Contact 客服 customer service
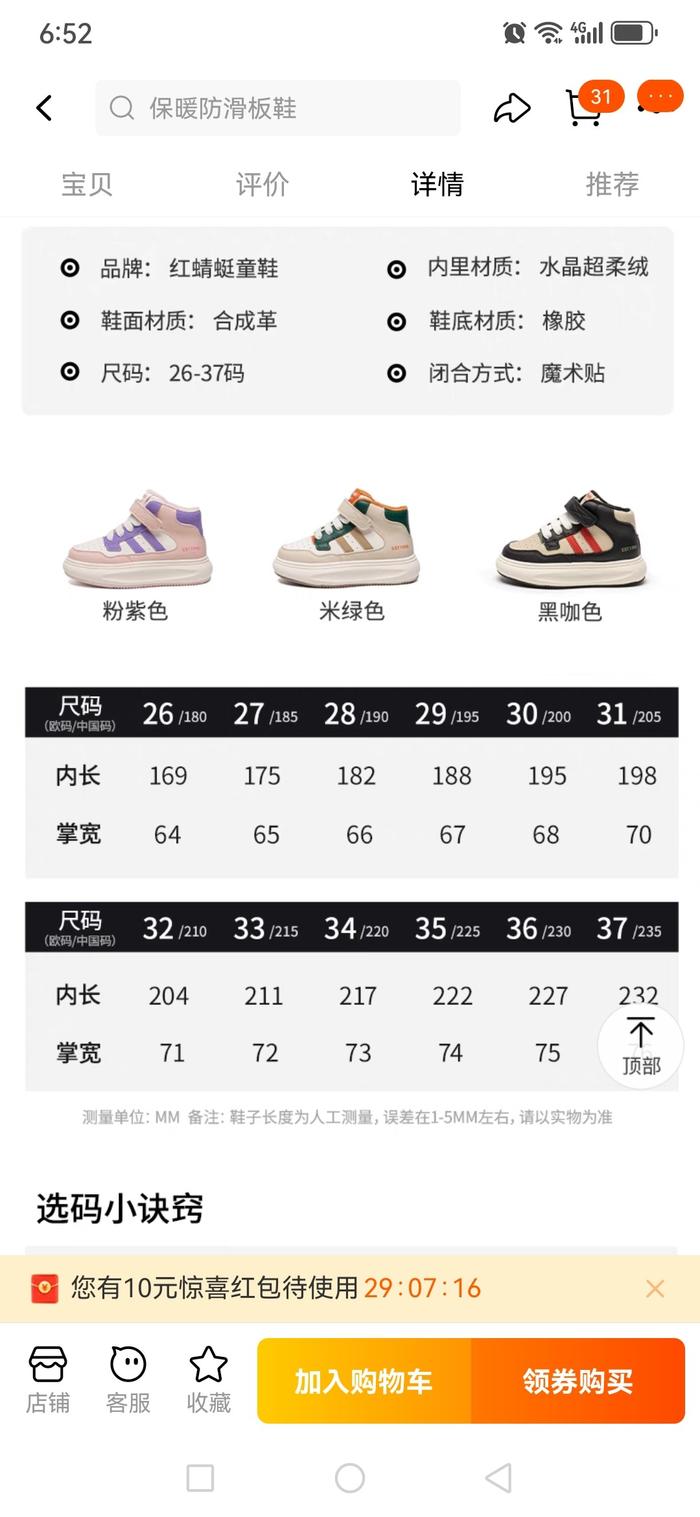Screen dimensions: 700x1517 pyautogui.click(x=128, y=1380)
